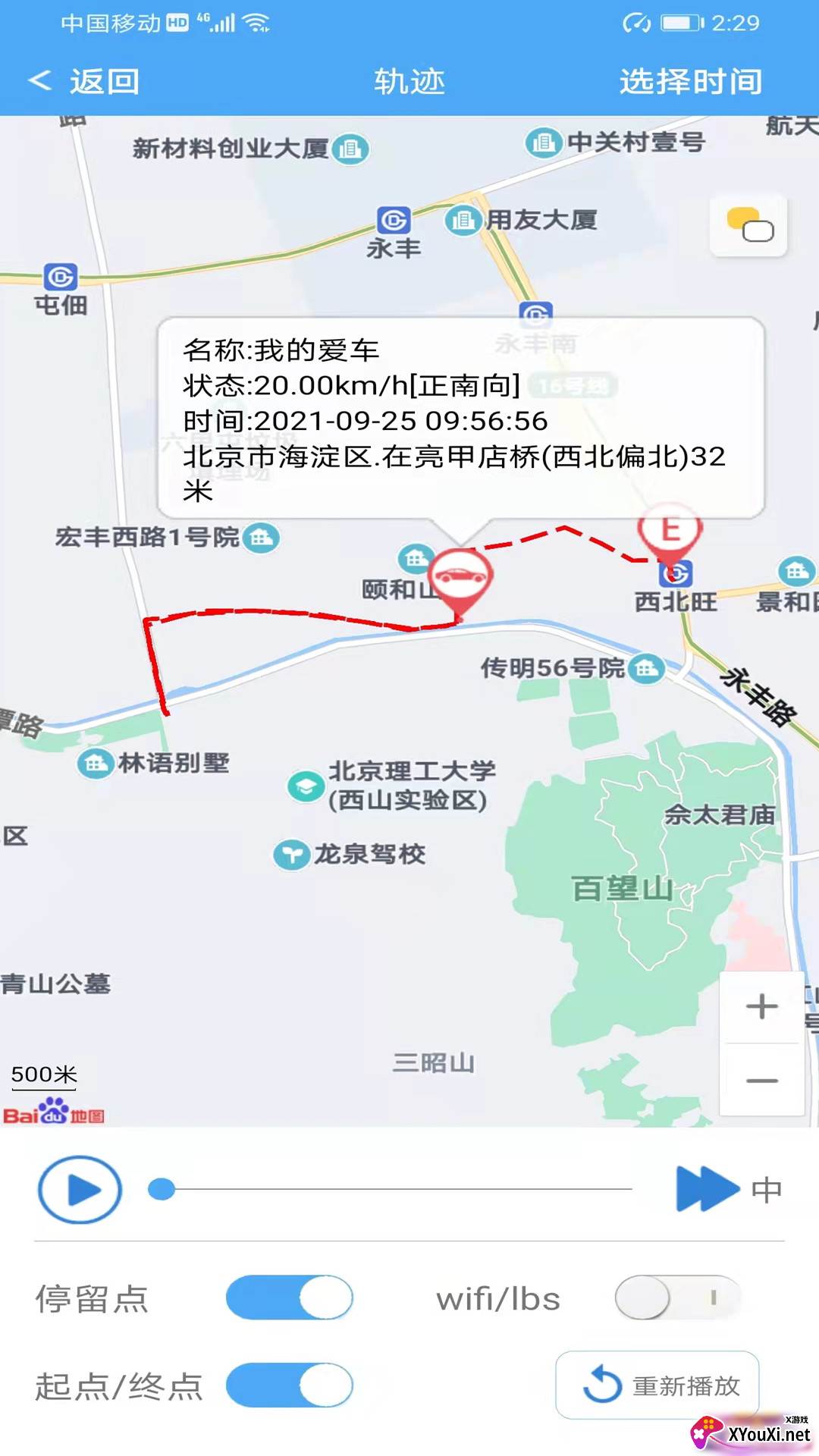
Task: Replay the track with 重新播放
Action: tap(657, 1385)
